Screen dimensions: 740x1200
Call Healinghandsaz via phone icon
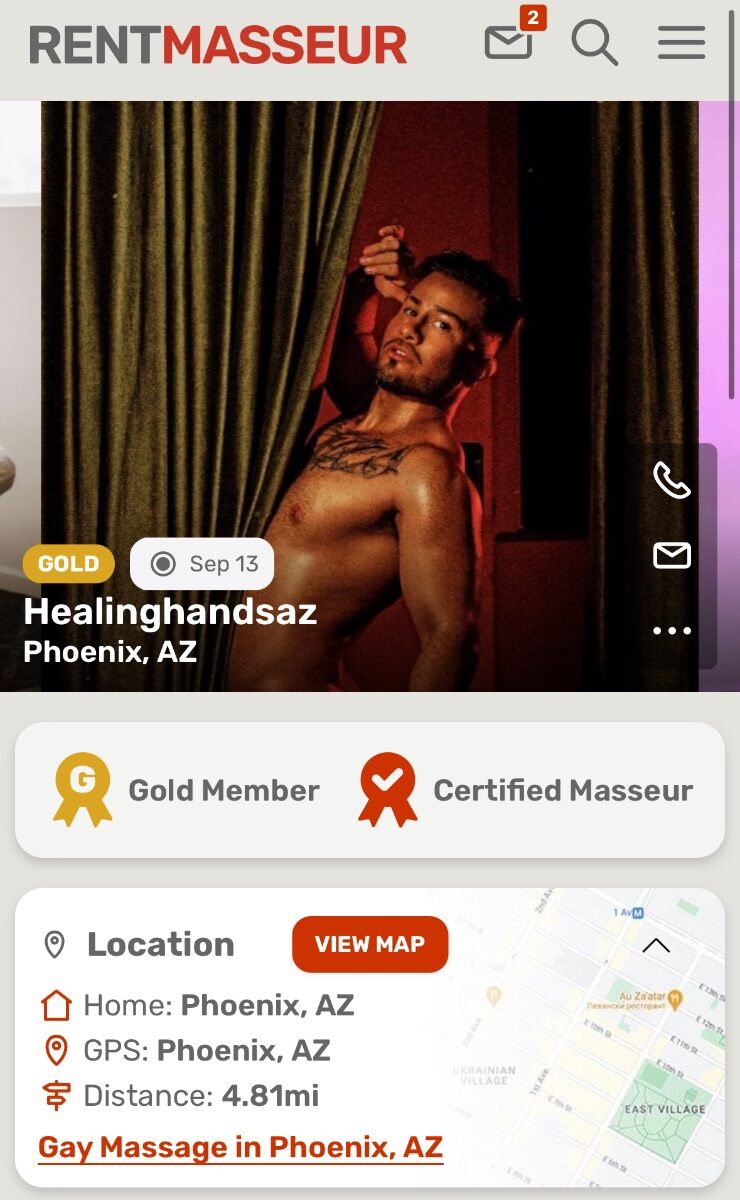tap(672, 480)
